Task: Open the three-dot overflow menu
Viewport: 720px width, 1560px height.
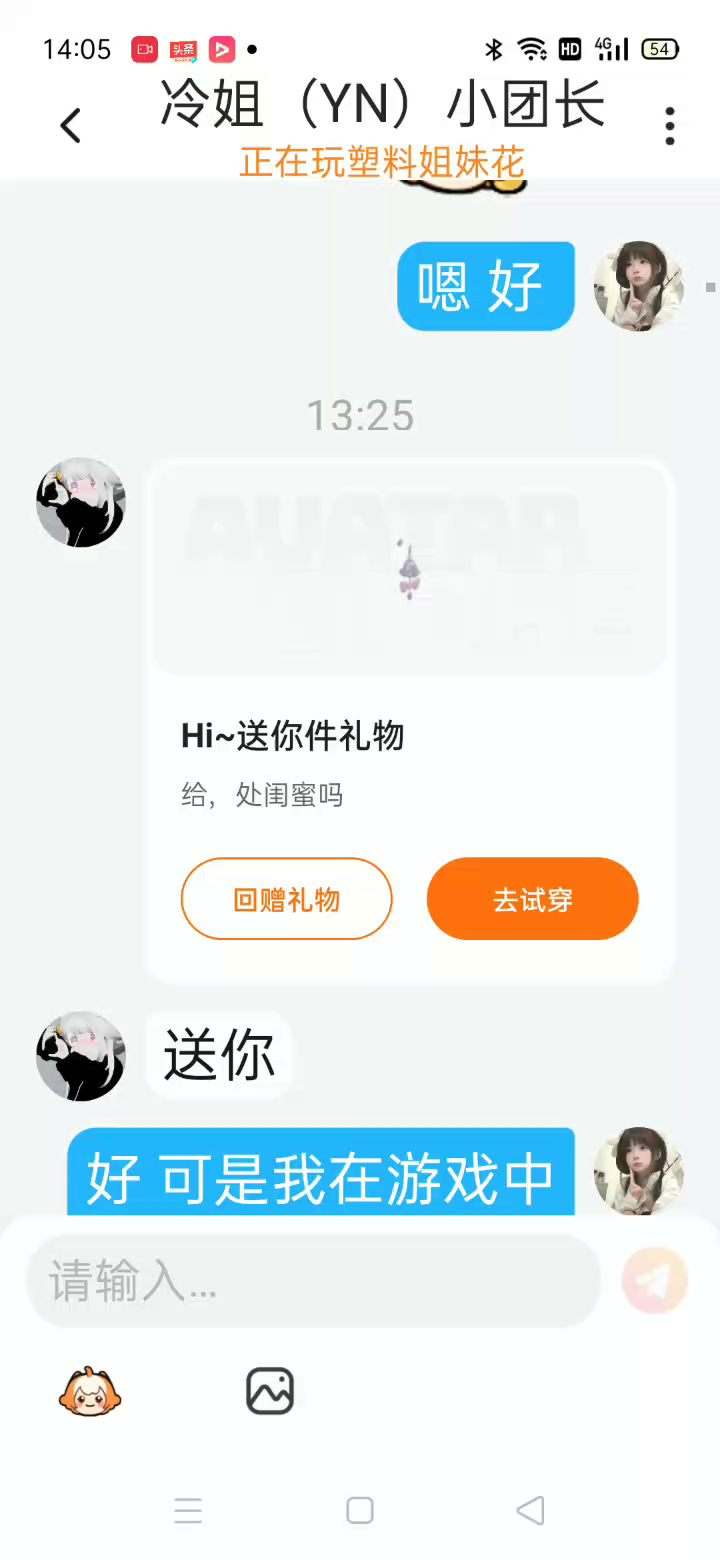Action: pos(670,126)
